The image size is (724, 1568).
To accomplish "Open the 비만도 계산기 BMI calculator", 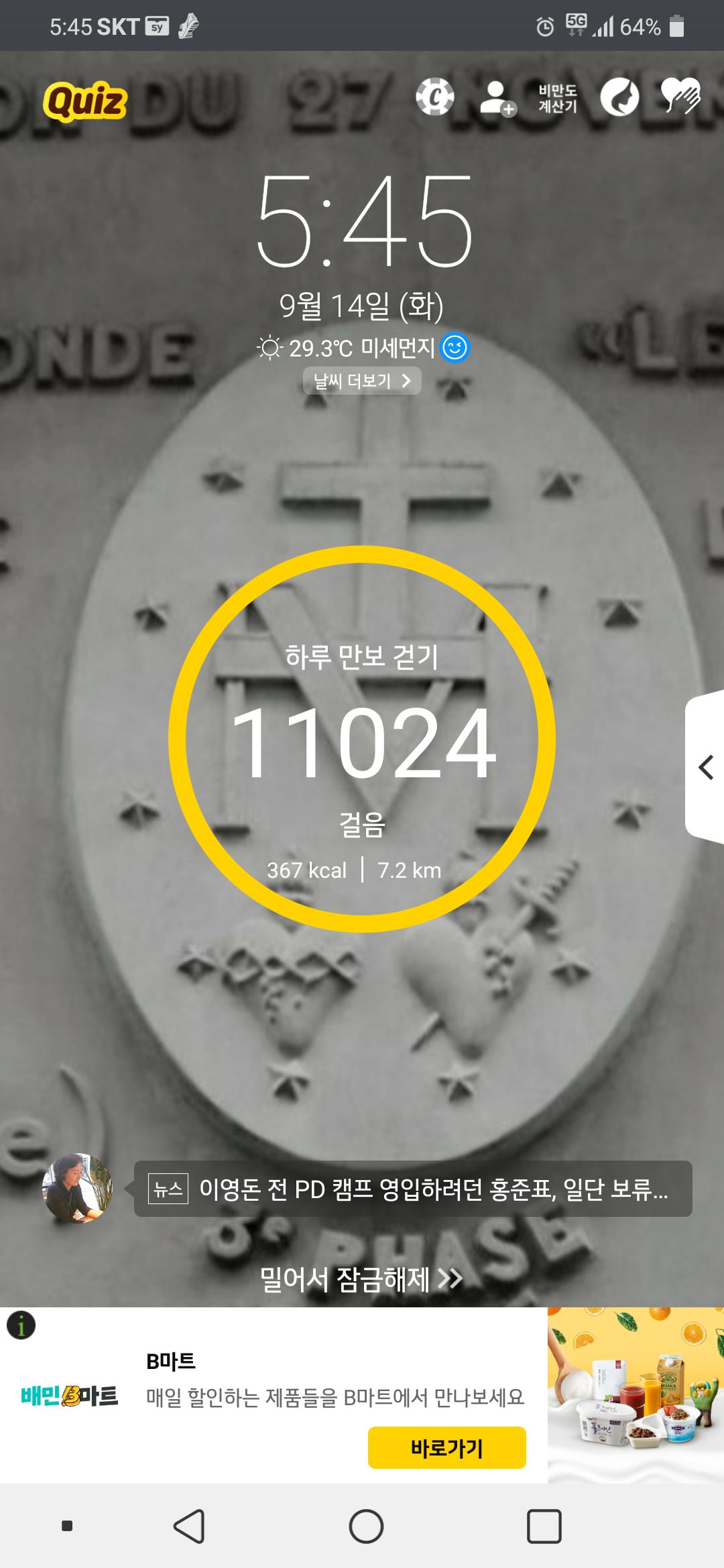I will pos(558,99).
